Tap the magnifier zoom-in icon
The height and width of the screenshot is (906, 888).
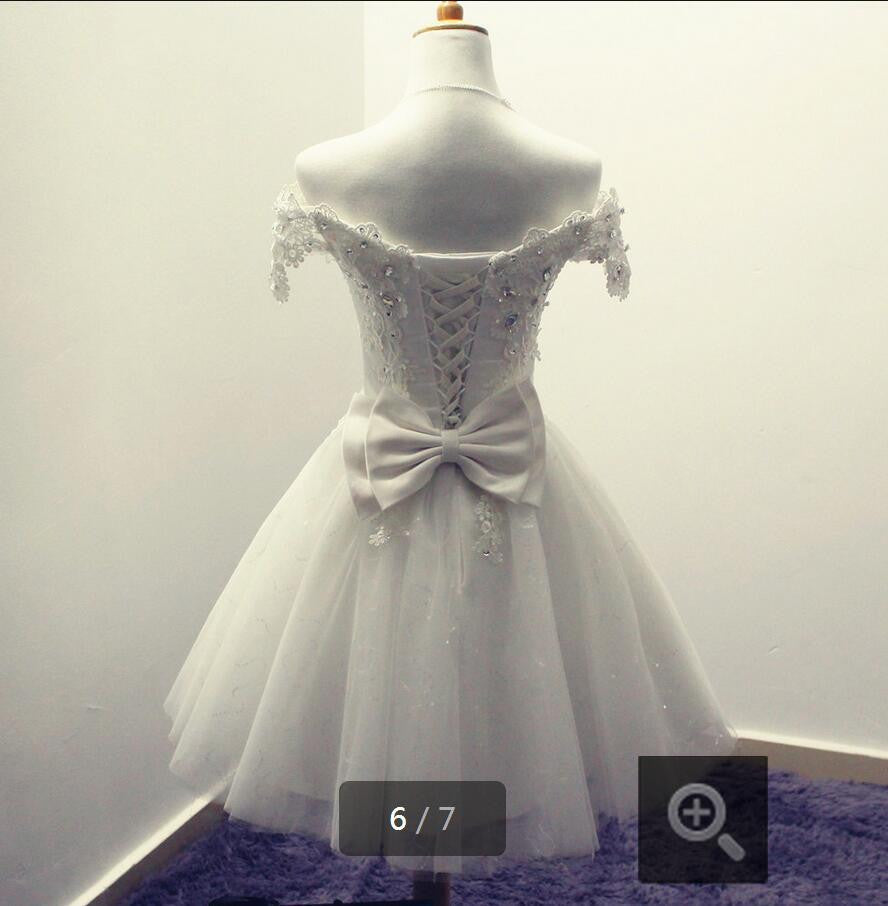click(703, 819)
